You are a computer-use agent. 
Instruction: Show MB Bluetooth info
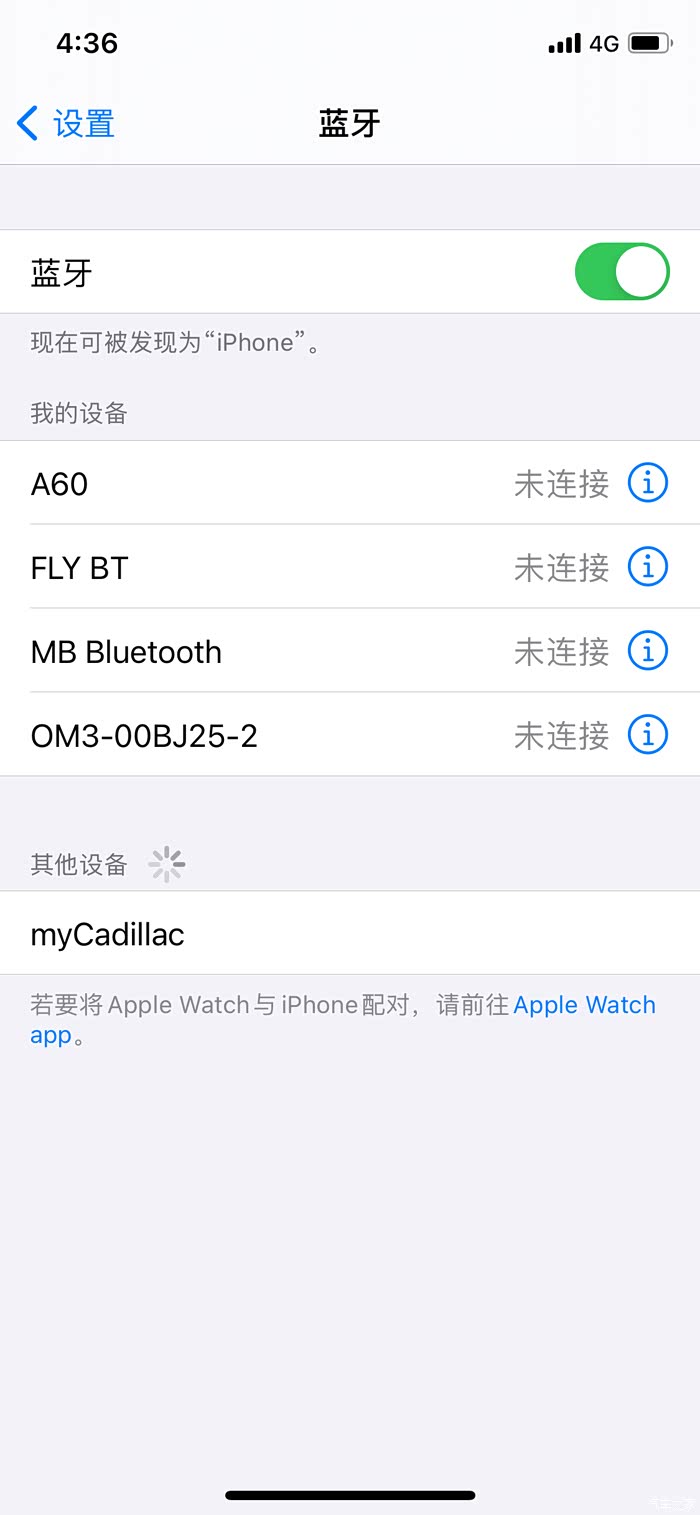pos(647,652)
